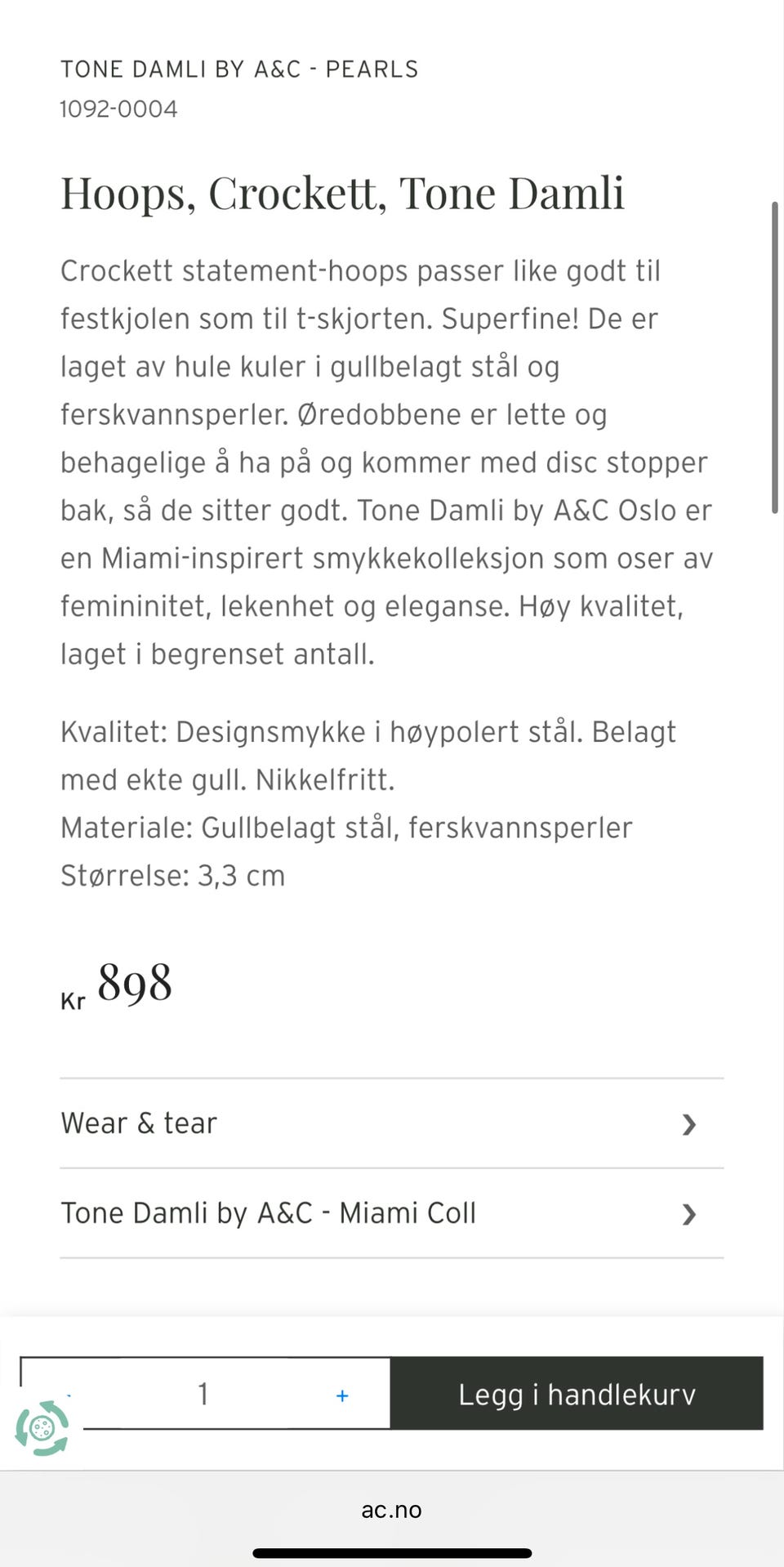The width and height of the screenshot is (784, 1567).
Task: Click the add to cart button labeled Legg i handlekurv
Action: (x=577, y=1394)
